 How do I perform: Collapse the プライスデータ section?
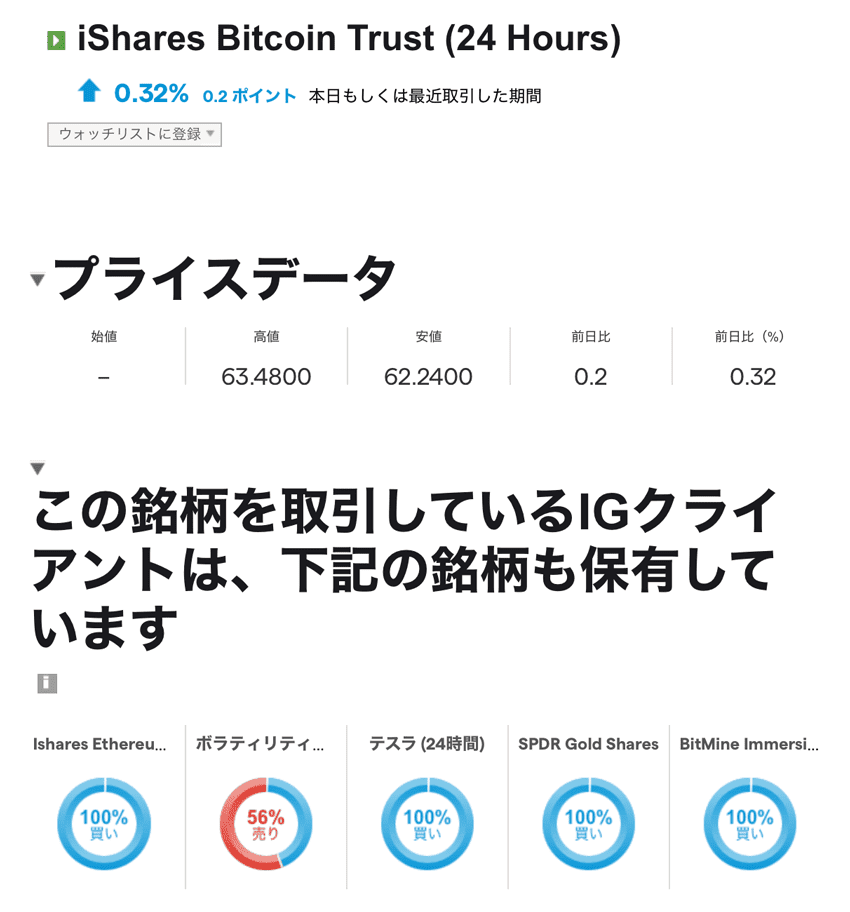click(x=38, y=280)
